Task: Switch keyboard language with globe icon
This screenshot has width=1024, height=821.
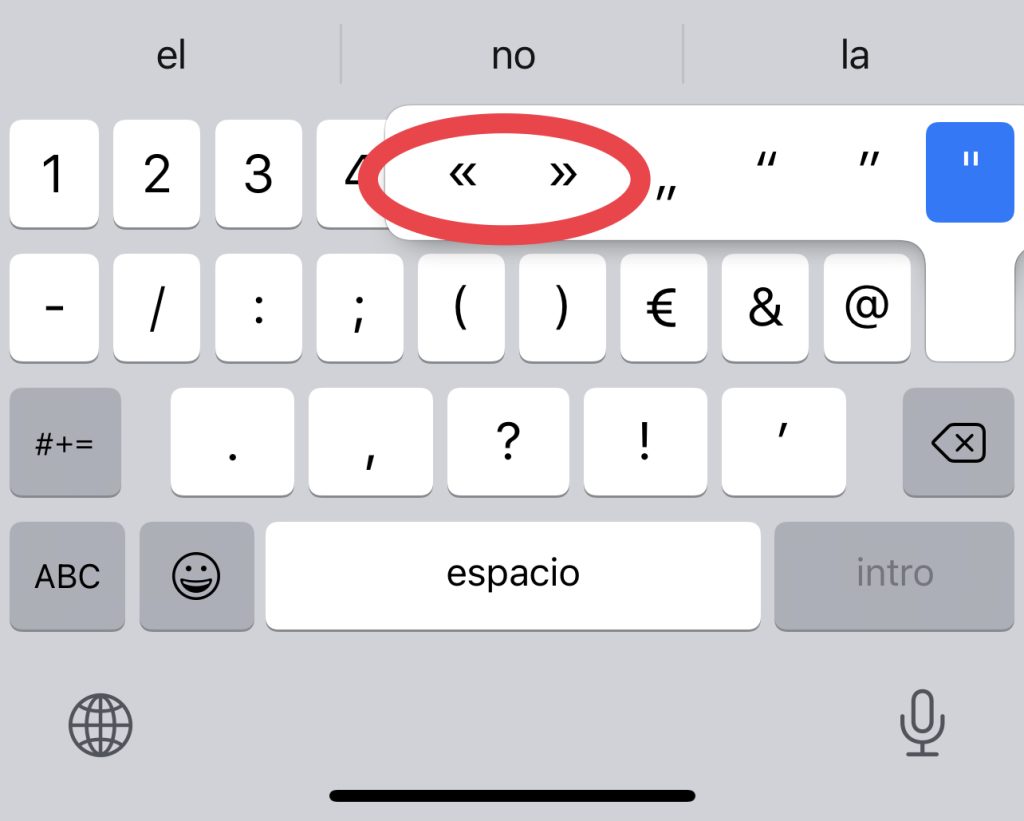Action: pyautogui.click(x=100, y=725)
